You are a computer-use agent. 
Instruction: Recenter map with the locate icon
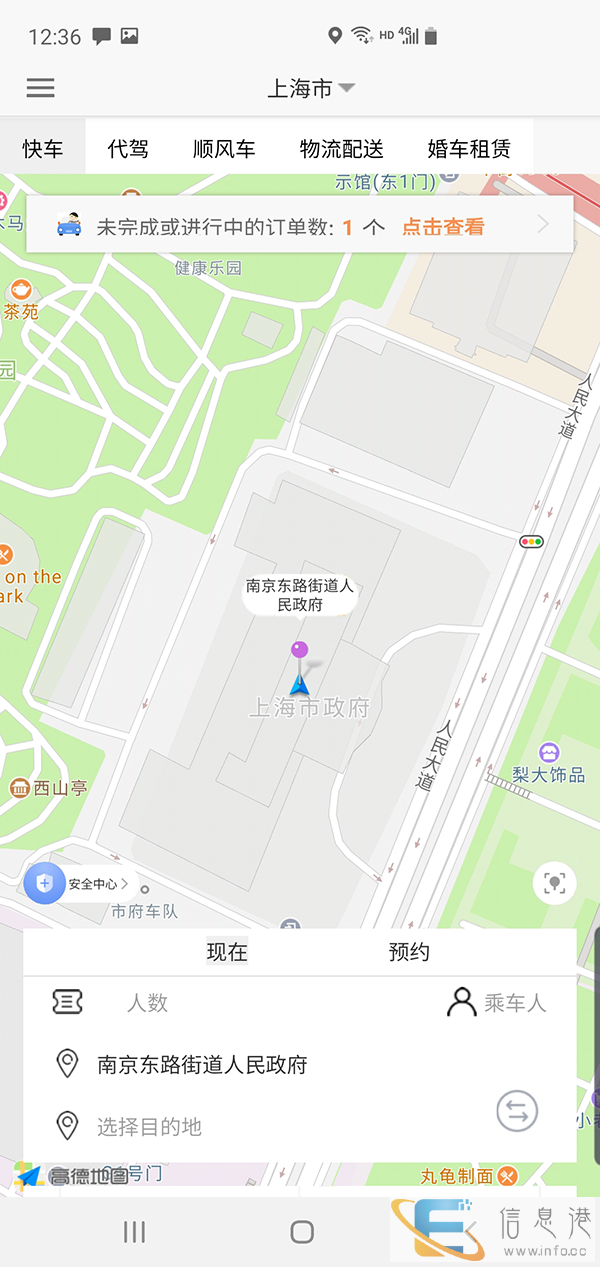point(555,883)
